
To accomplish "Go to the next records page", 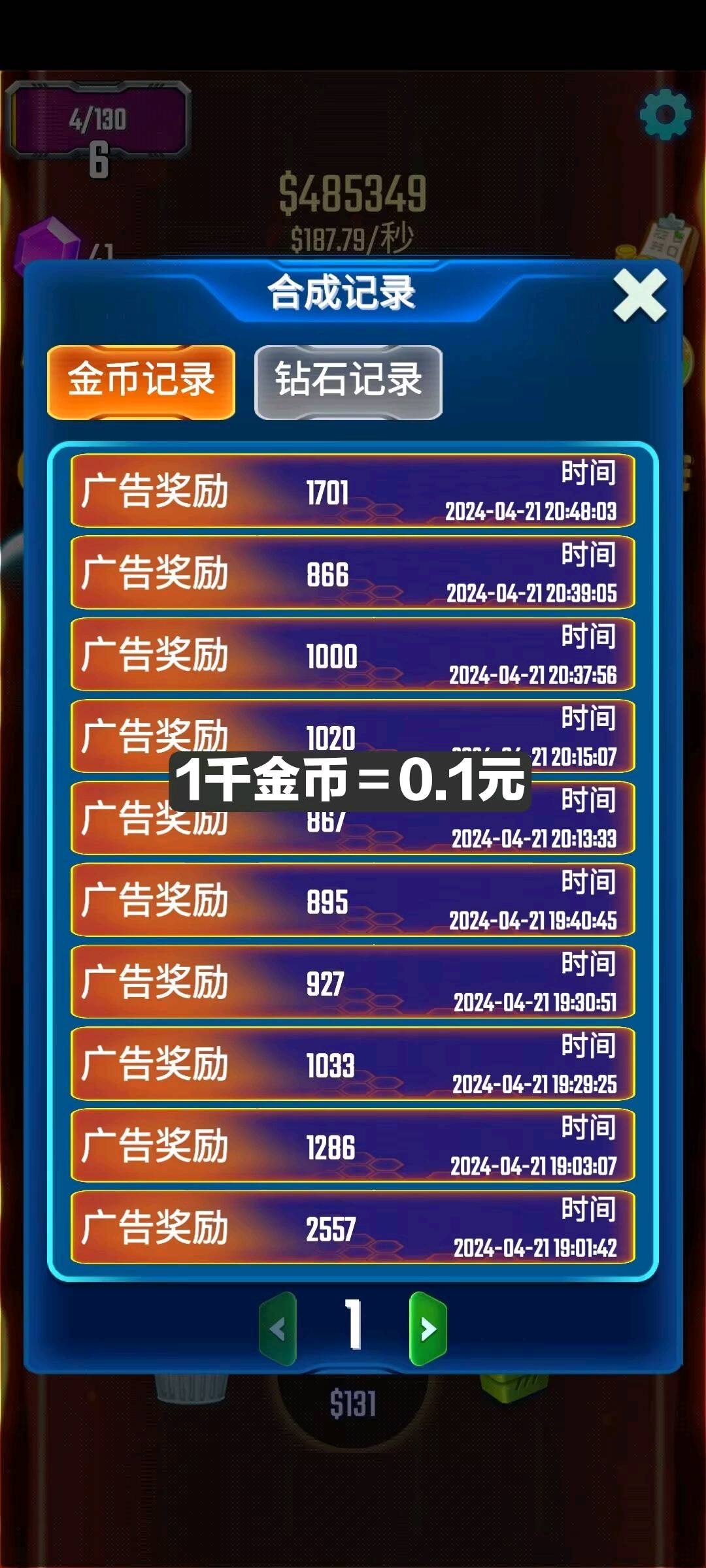I will (x=428, y=1328).
